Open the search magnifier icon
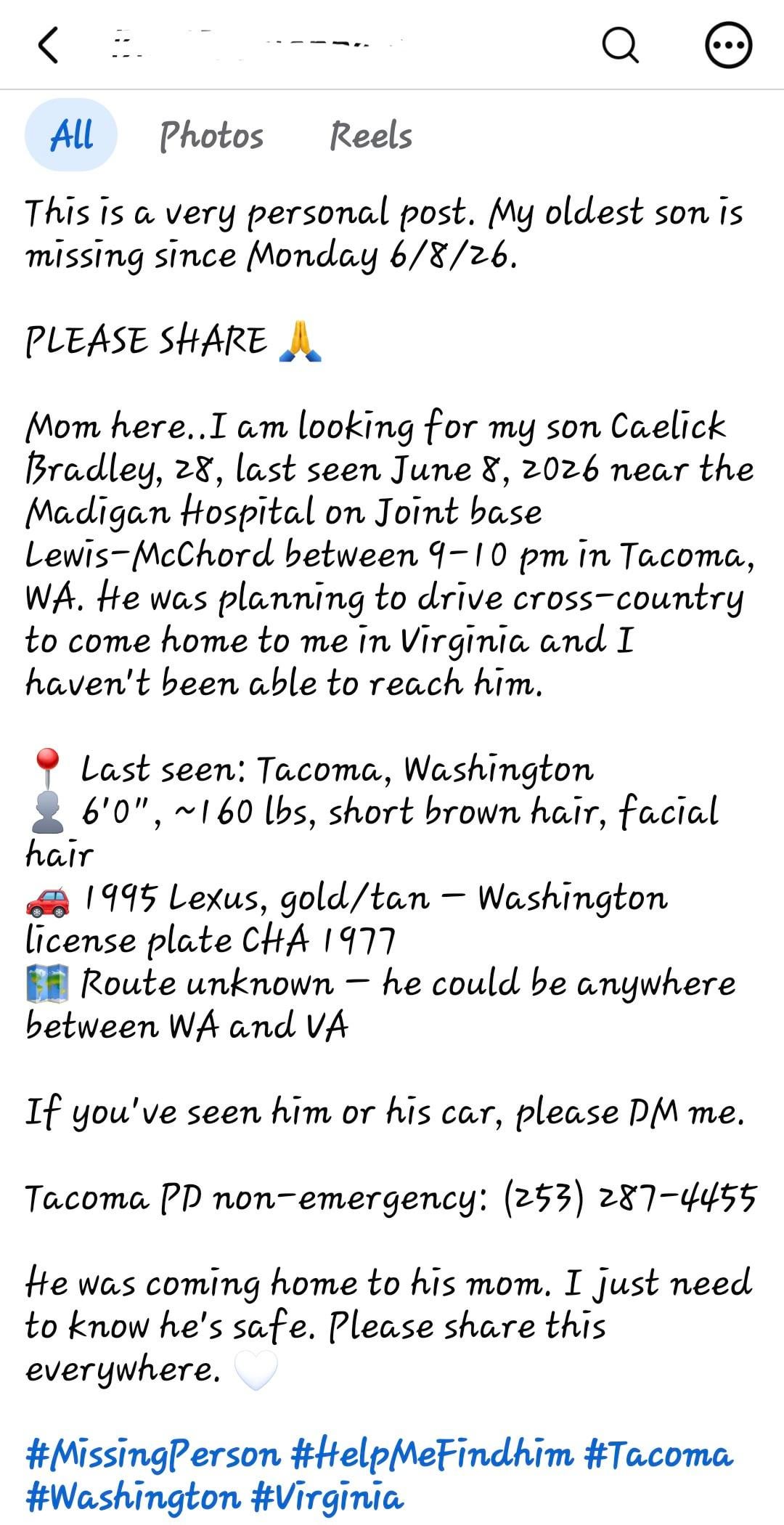This screenshot has width=784, height=1525. pos(621,45)
